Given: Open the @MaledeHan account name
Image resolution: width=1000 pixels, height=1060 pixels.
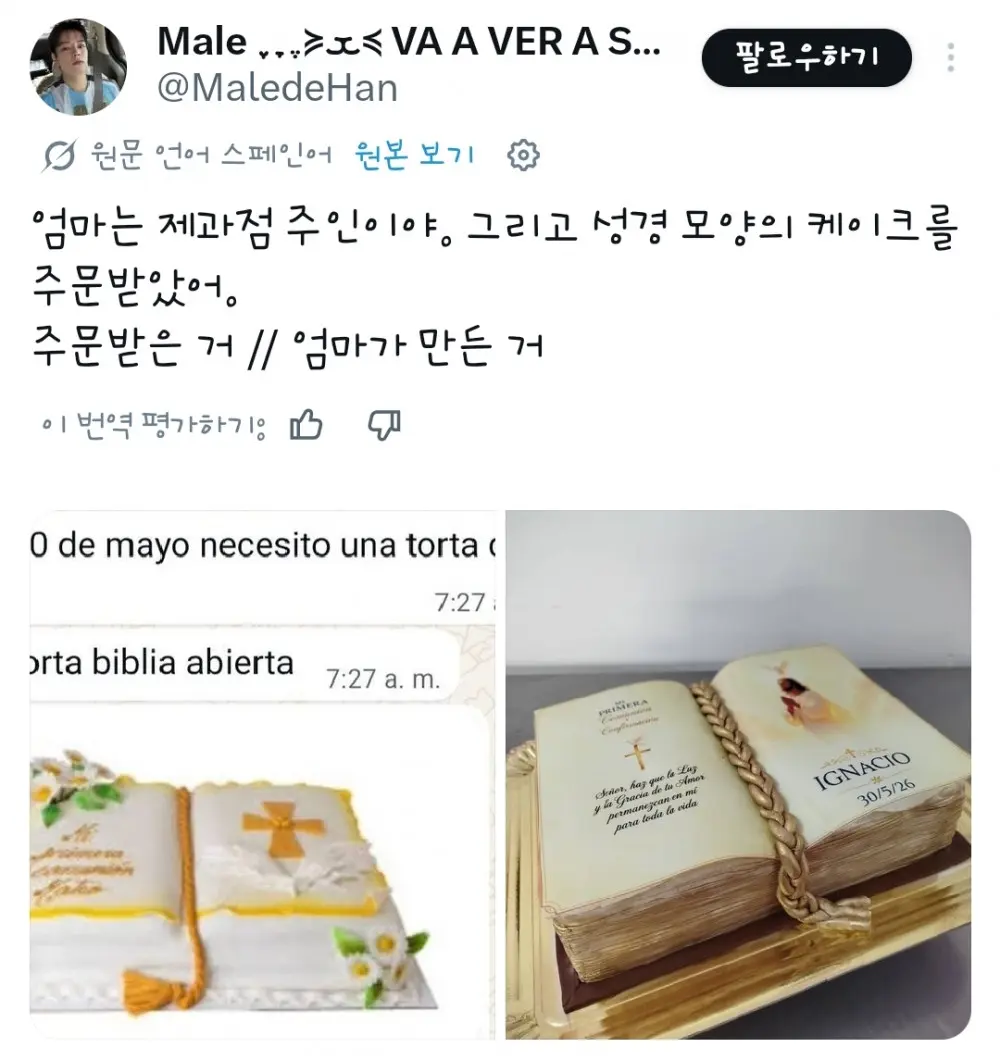Looking at the screenshot, I should 277,89.
